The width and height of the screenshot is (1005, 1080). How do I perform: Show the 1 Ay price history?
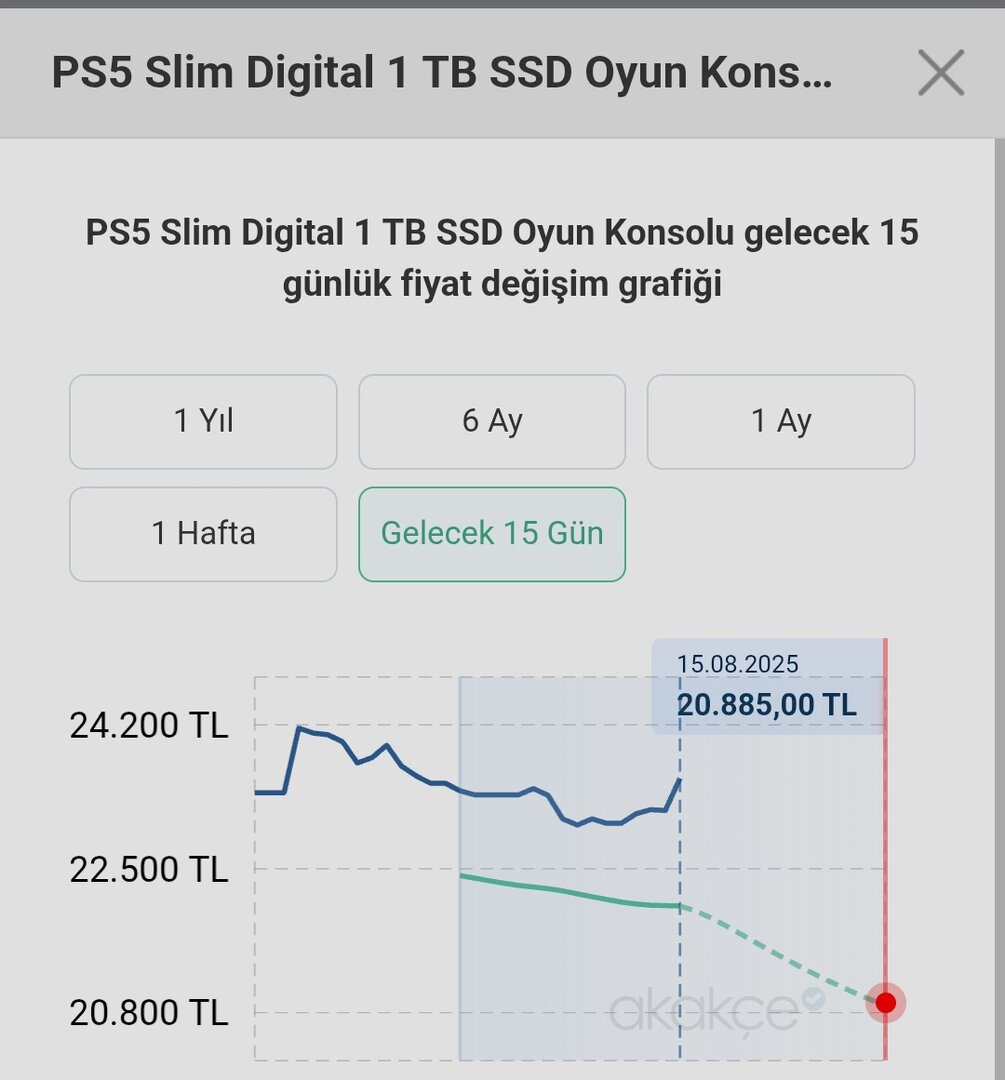781,421
